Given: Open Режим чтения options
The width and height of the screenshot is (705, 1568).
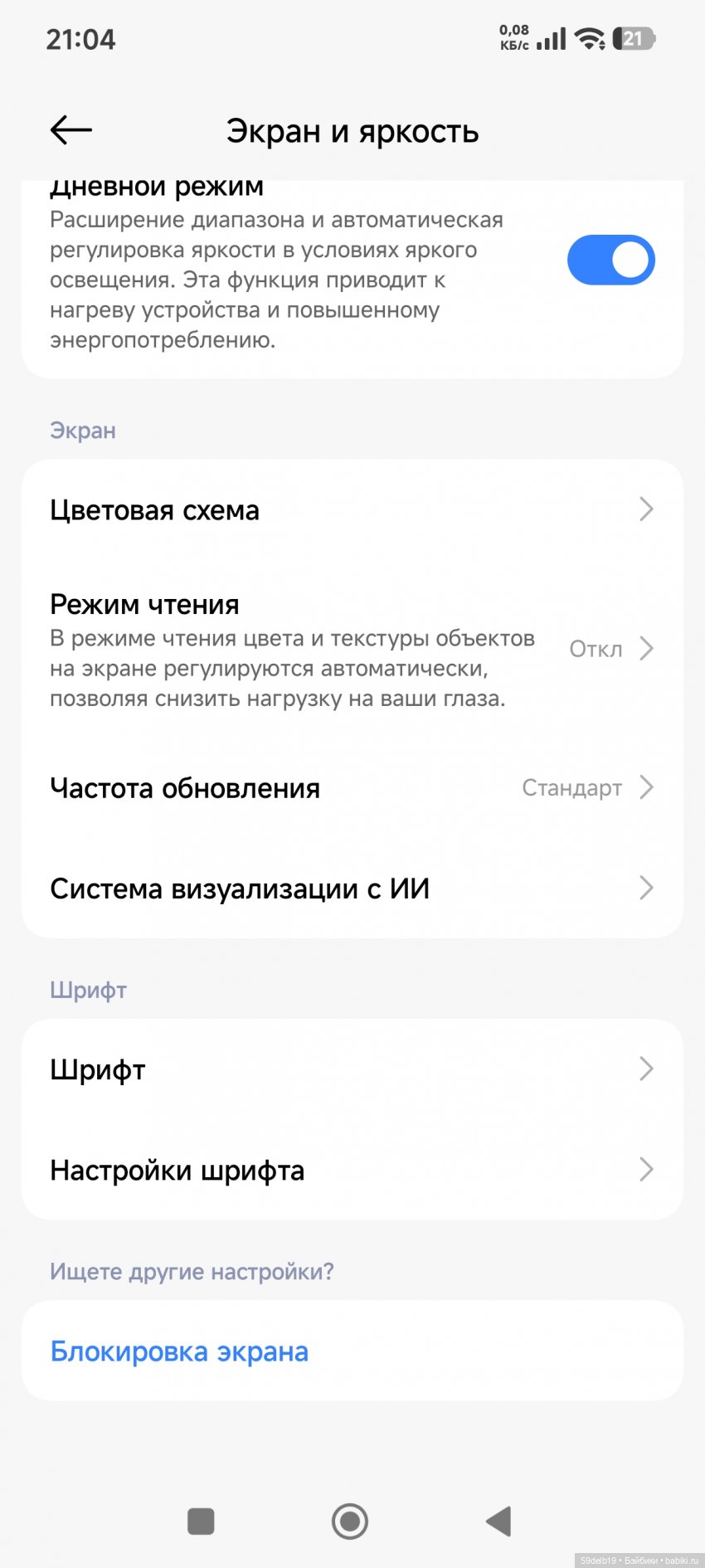Looking at the screenshot, I should click(352, 650).
